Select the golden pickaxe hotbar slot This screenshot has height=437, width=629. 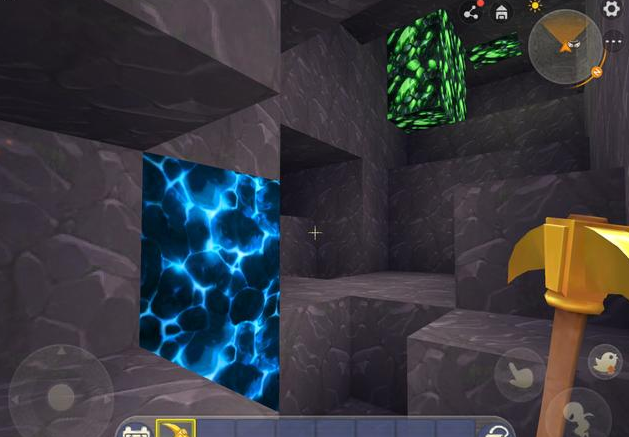tap(177, 430)
